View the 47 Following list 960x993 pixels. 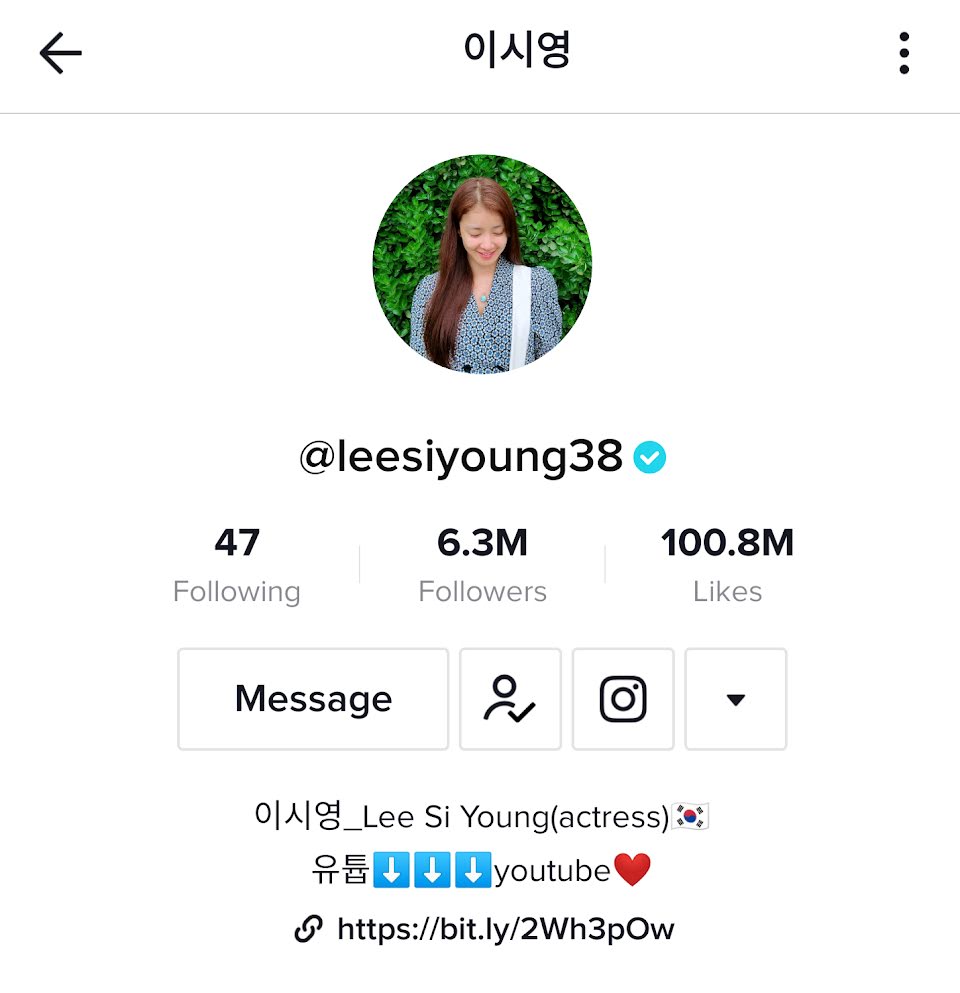coord(237,565)
